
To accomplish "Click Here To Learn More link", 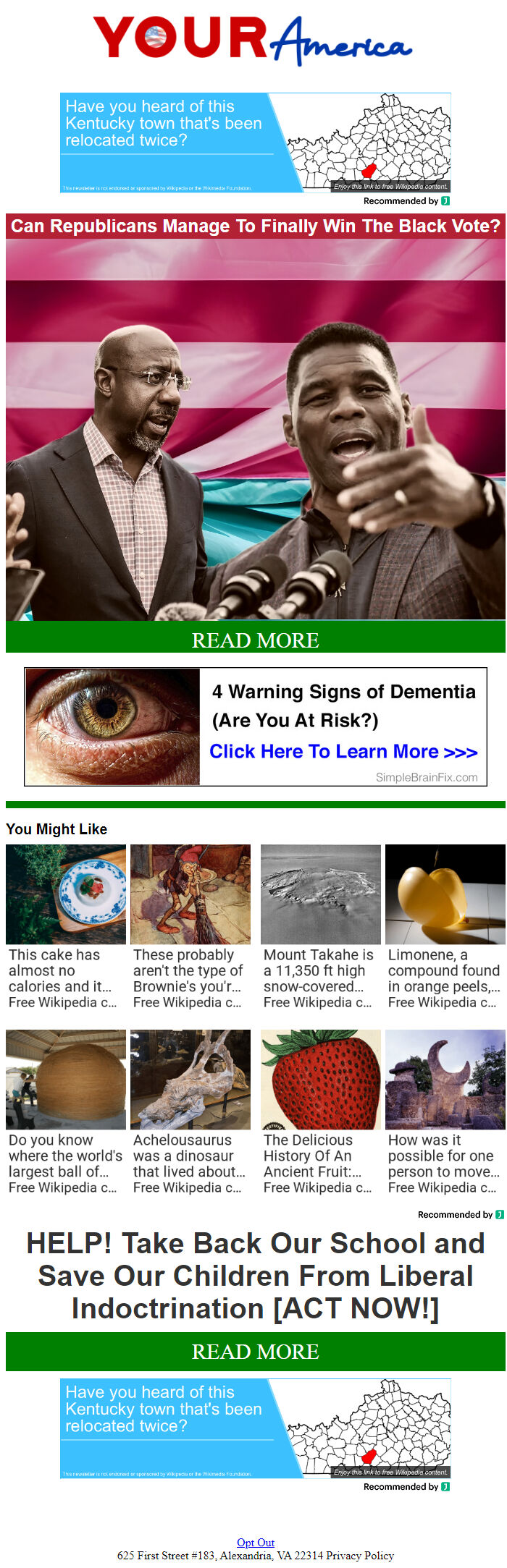I will tap(343, 752).
